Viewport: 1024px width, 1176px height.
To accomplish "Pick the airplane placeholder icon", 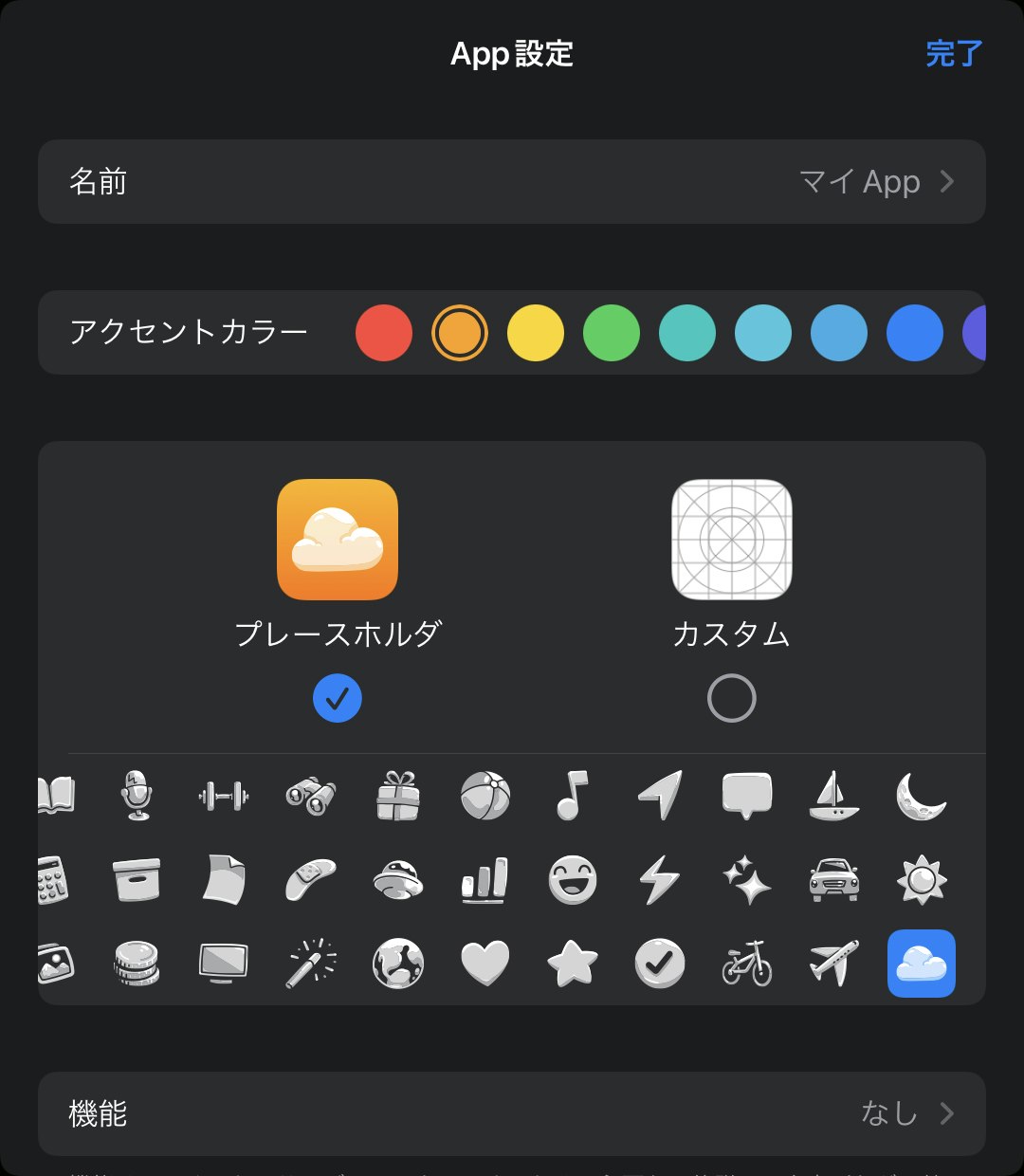I will point(833,964).
